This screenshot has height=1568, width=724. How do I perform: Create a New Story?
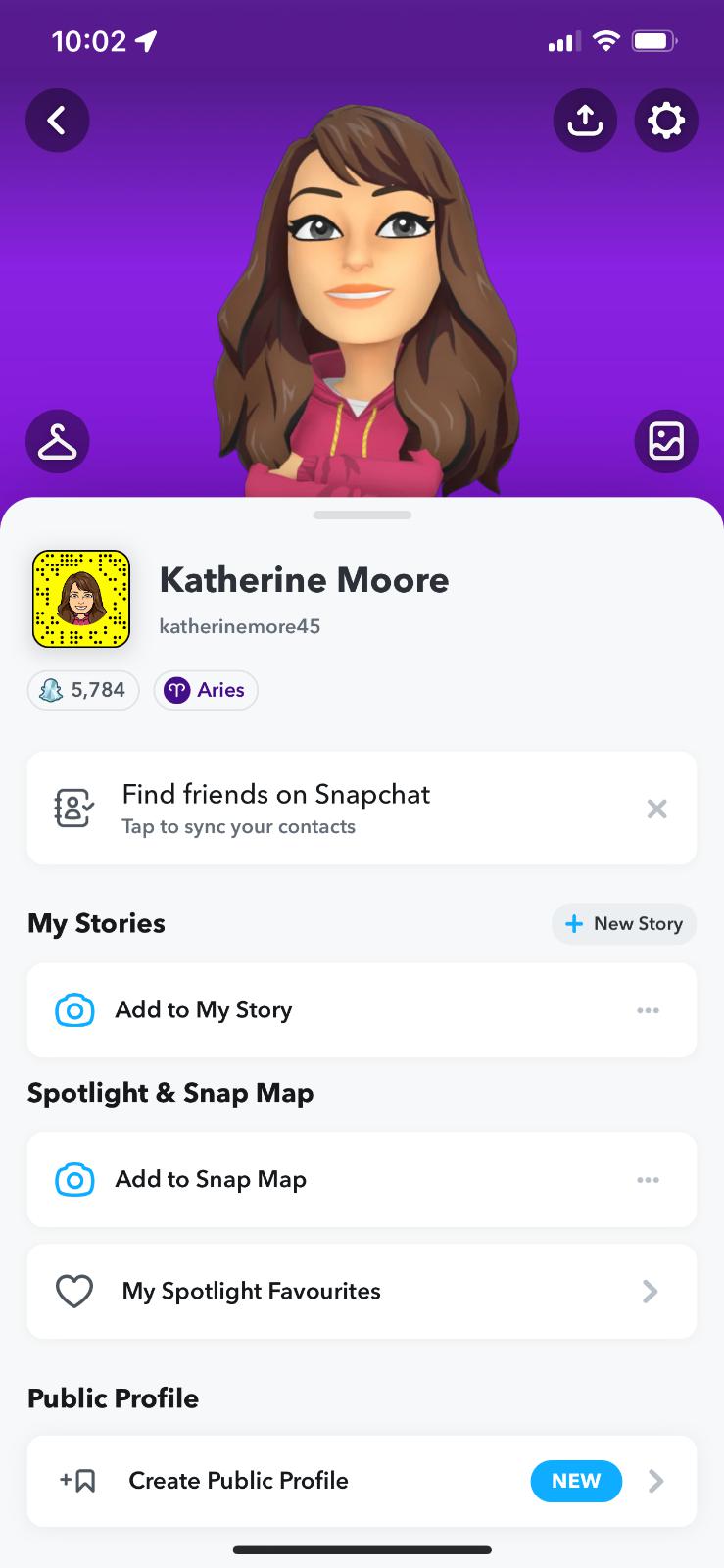click(624, 924)
